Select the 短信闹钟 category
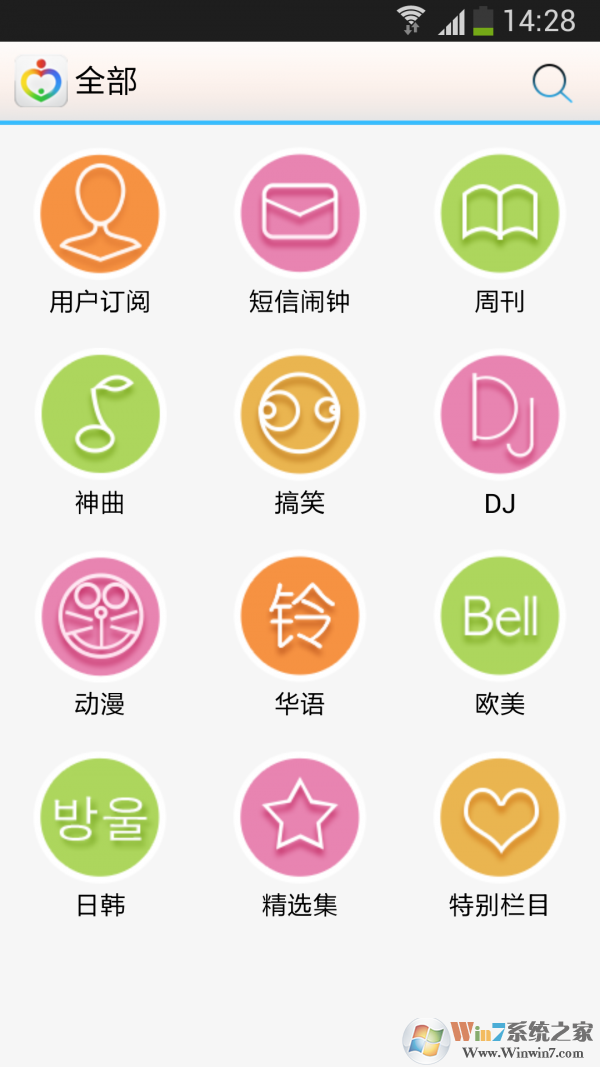The image size is (600, 1067). tap(300, 214)
